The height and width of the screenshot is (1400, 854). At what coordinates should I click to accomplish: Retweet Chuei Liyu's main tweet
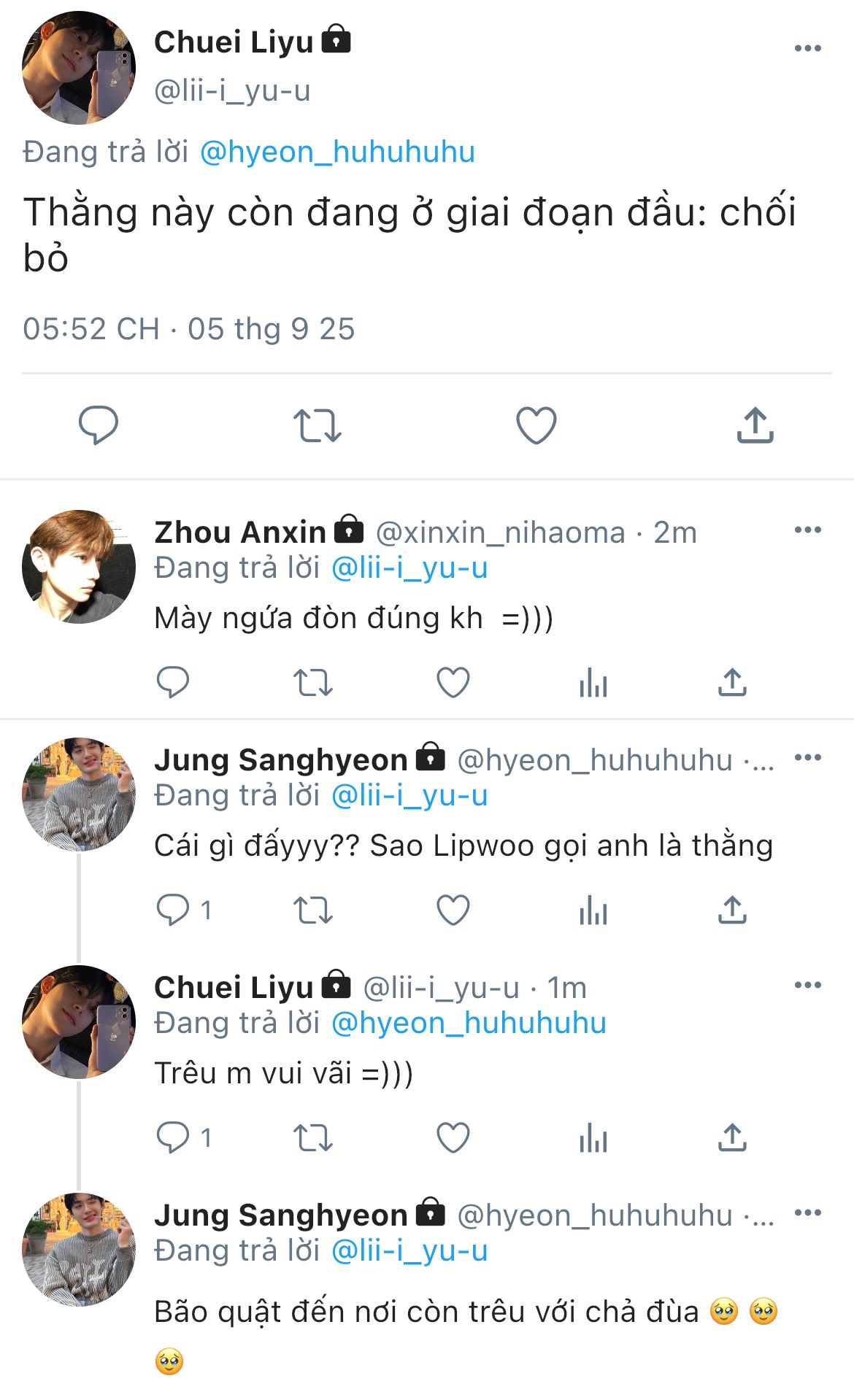pos(317,425)
